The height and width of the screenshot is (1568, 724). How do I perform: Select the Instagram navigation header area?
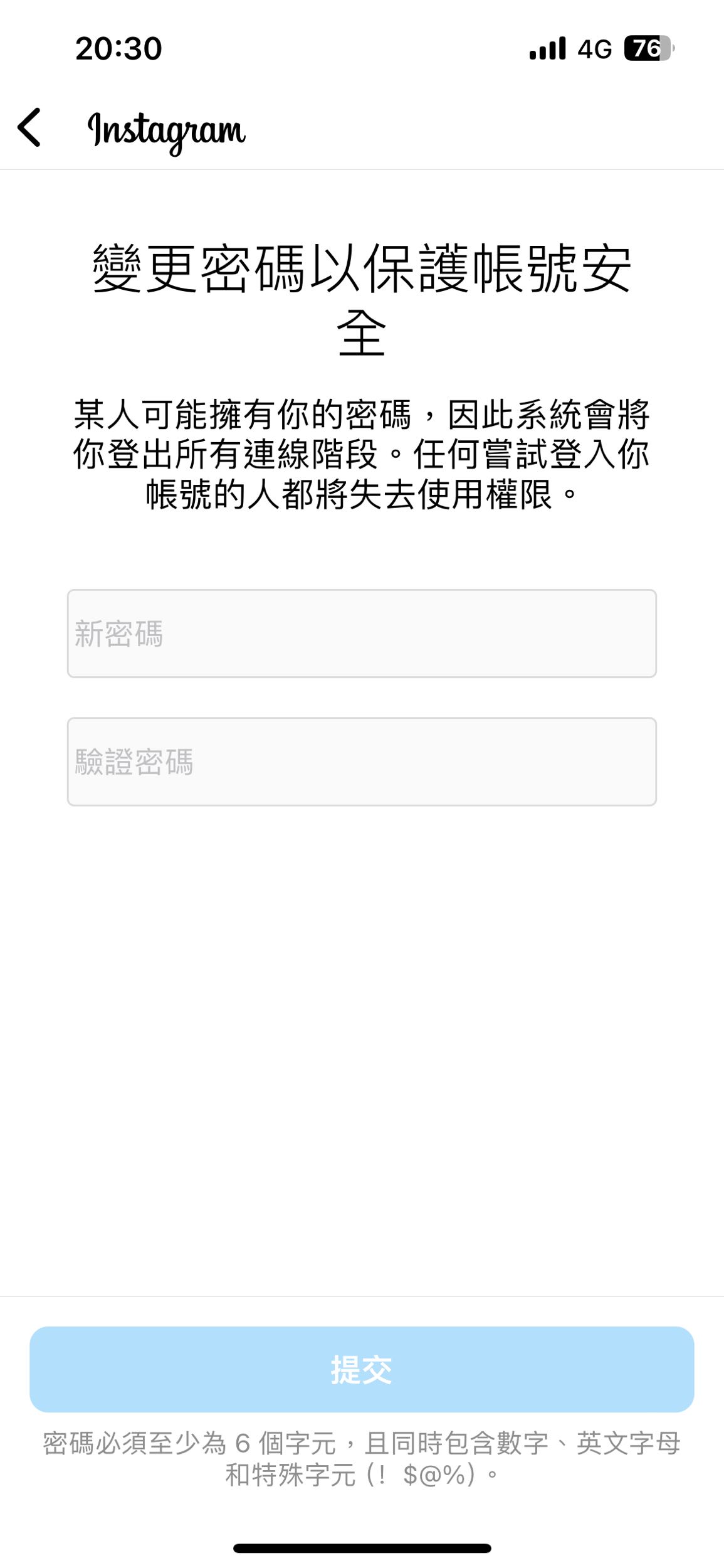click(x=362, y=130)
